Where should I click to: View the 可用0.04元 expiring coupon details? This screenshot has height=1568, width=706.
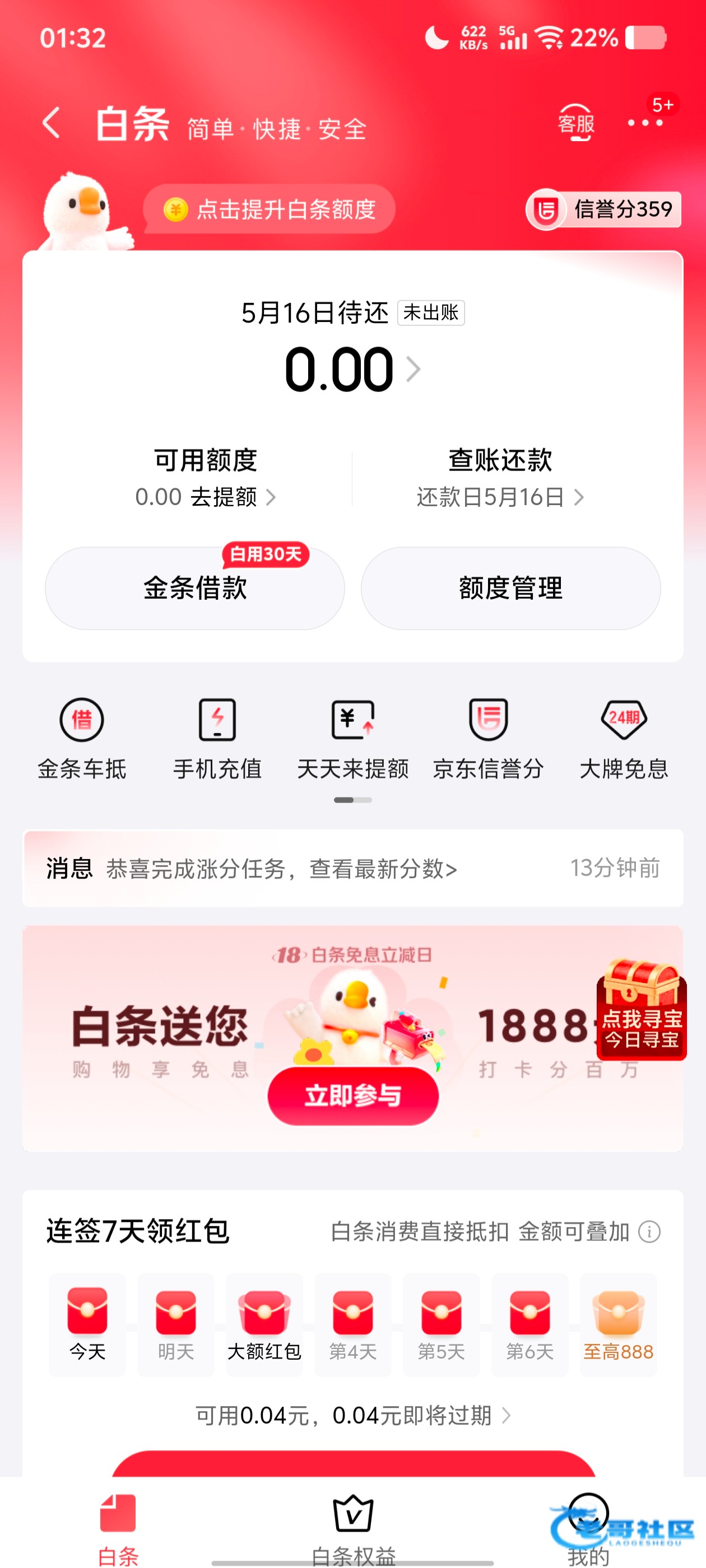(x=352, y=1416)
